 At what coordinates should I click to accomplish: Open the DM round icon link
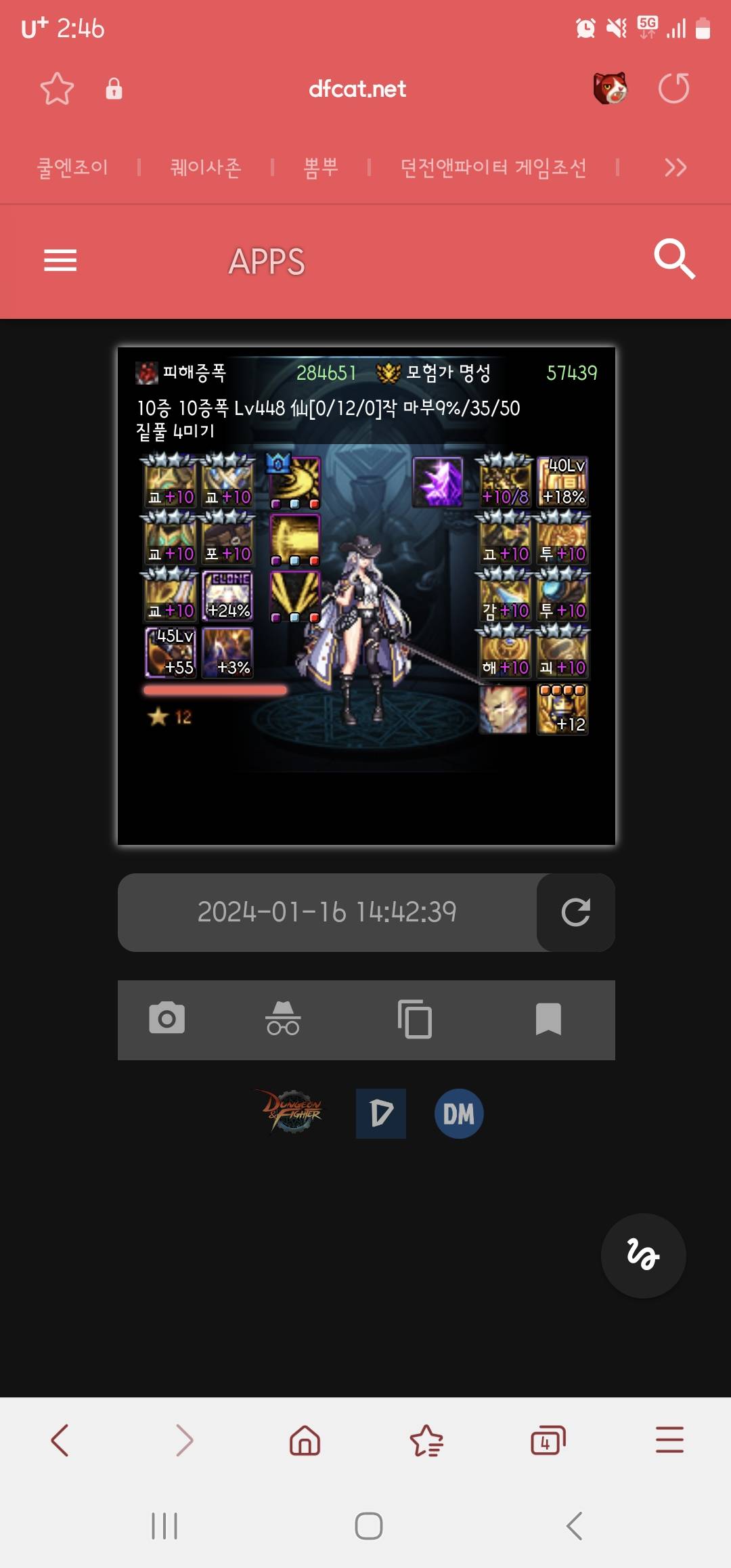459,1114
